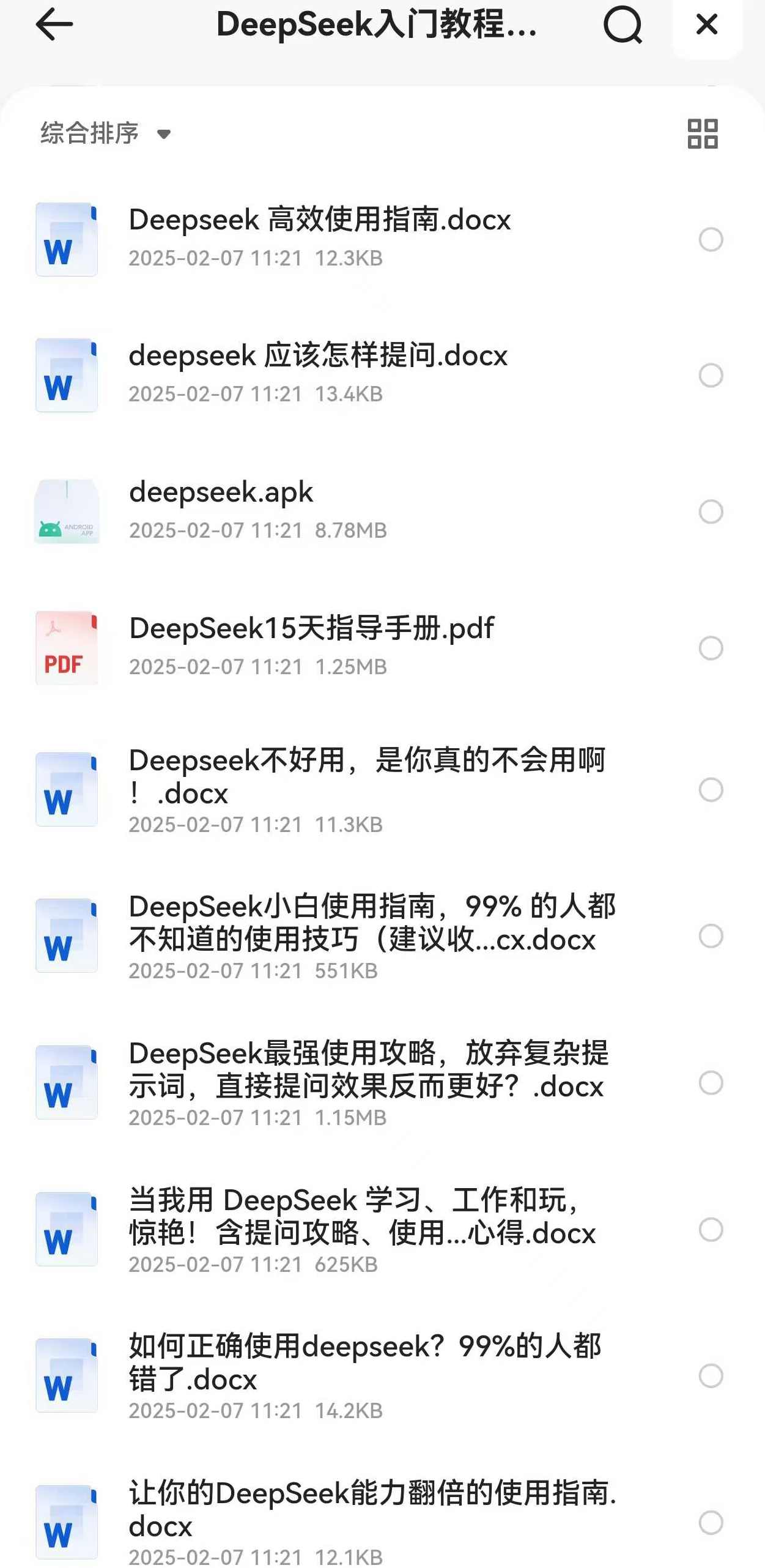Mark Deepseek 高效使用指南.docx as selected

tap(711, 240)
